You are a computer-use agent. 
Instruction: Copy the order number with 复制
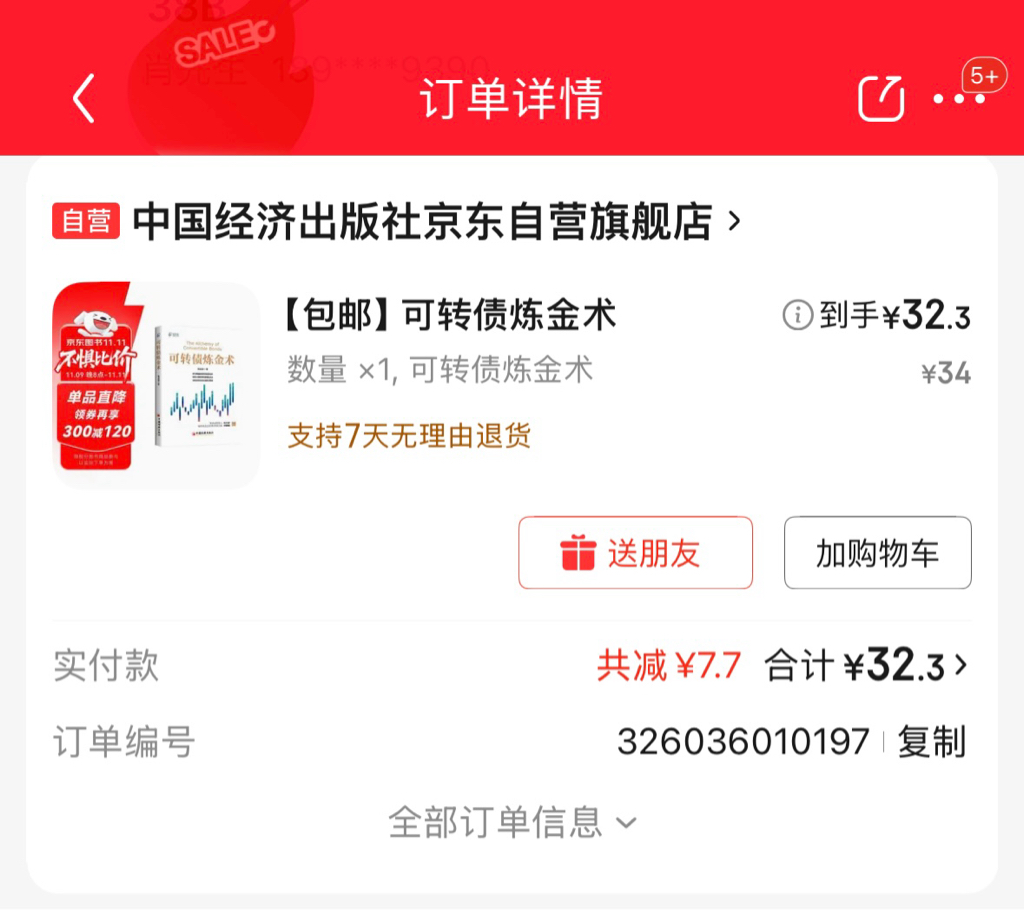click(x=931, y=742)
